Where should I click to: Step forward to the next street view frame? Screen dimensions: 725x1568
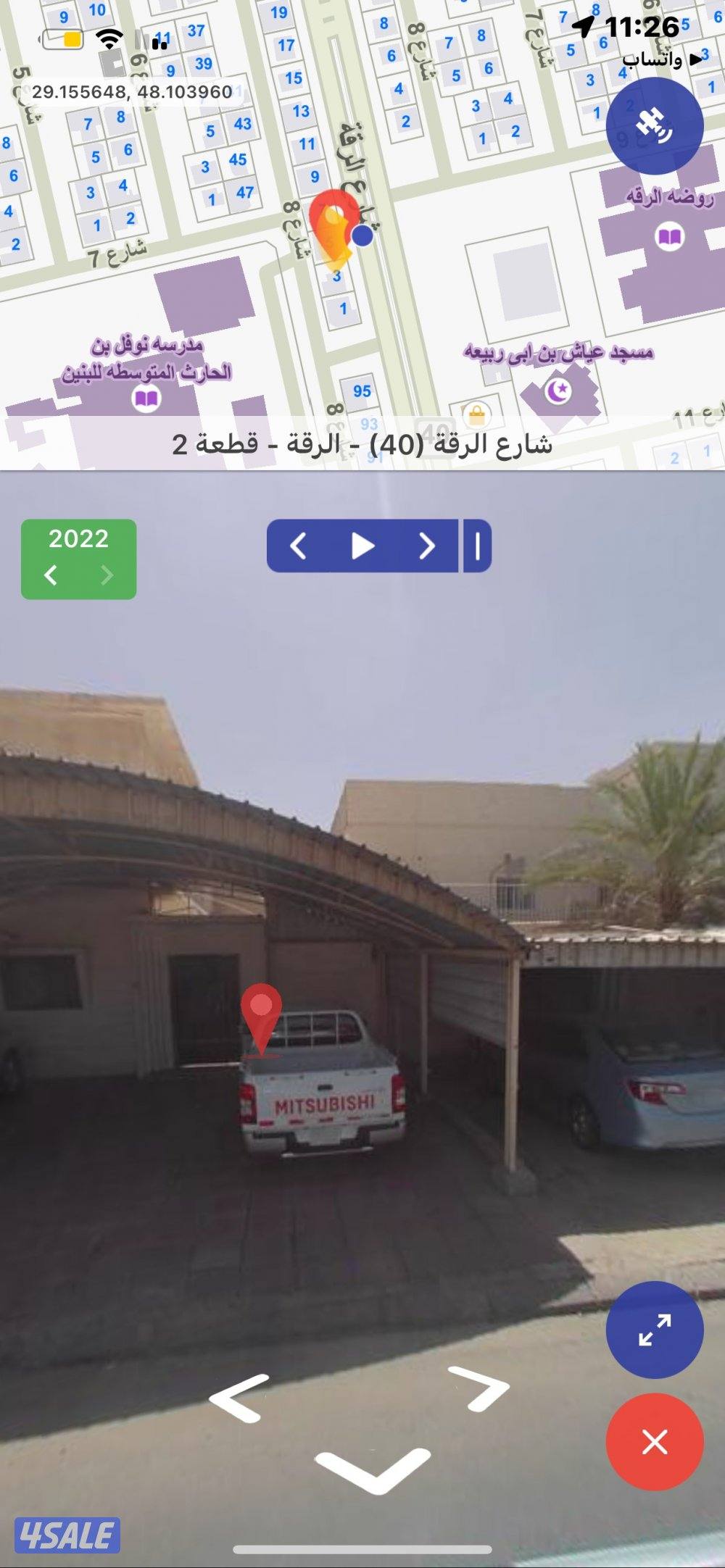pyautogui.click(x=426, y=547)
